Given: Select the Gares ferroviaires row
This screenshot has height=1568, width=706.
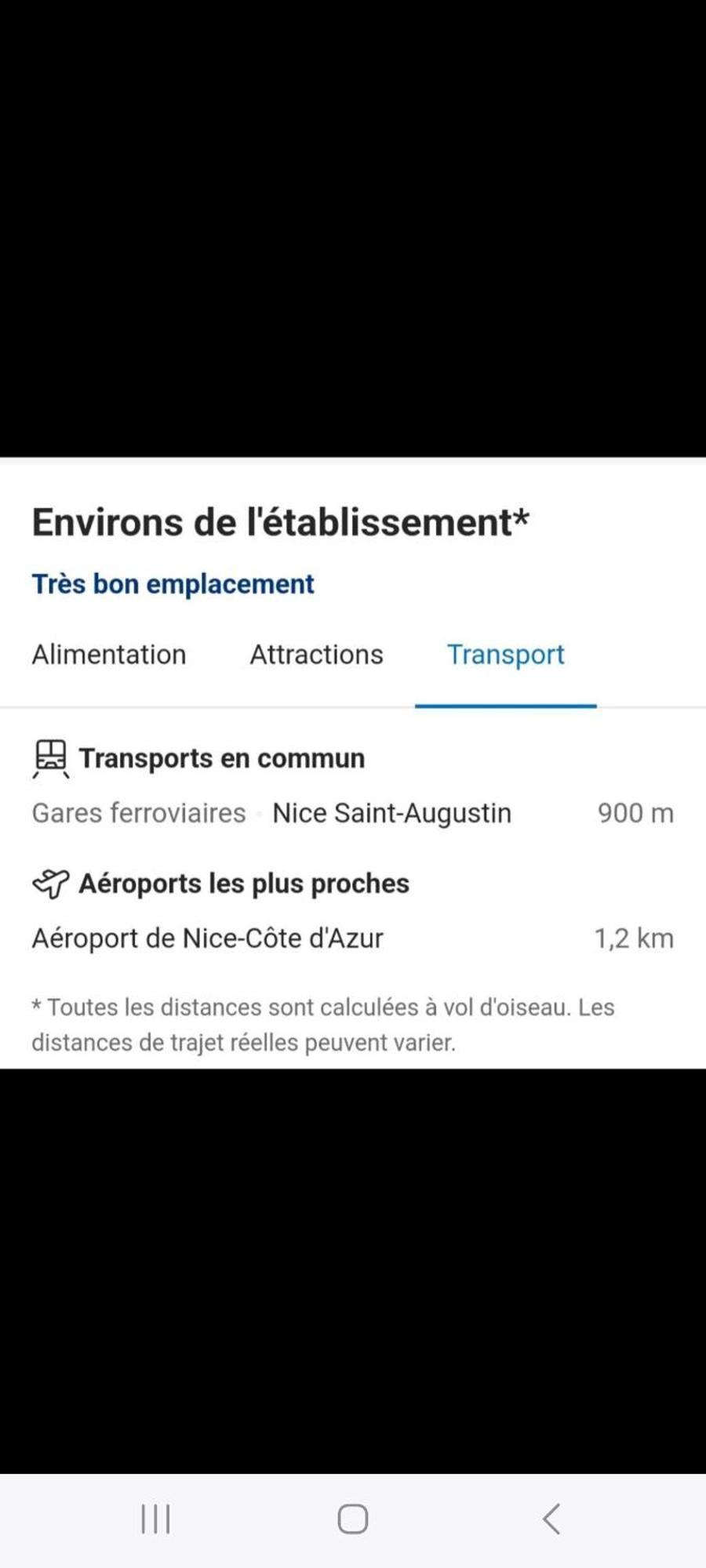Looking at the screenshot, I should [x=137, y=813].
